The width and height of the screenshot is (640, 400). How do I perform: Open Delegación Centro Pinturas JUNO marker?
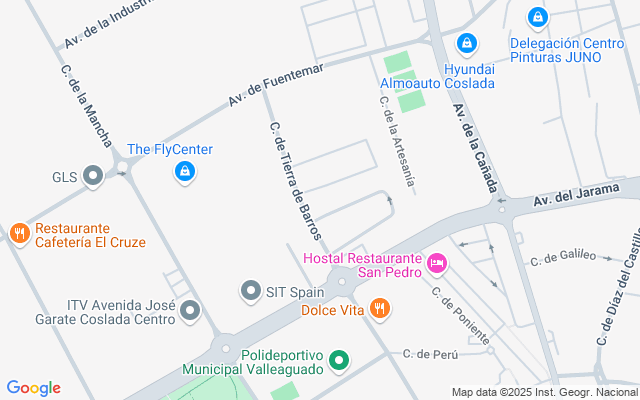tap(538, 18)
